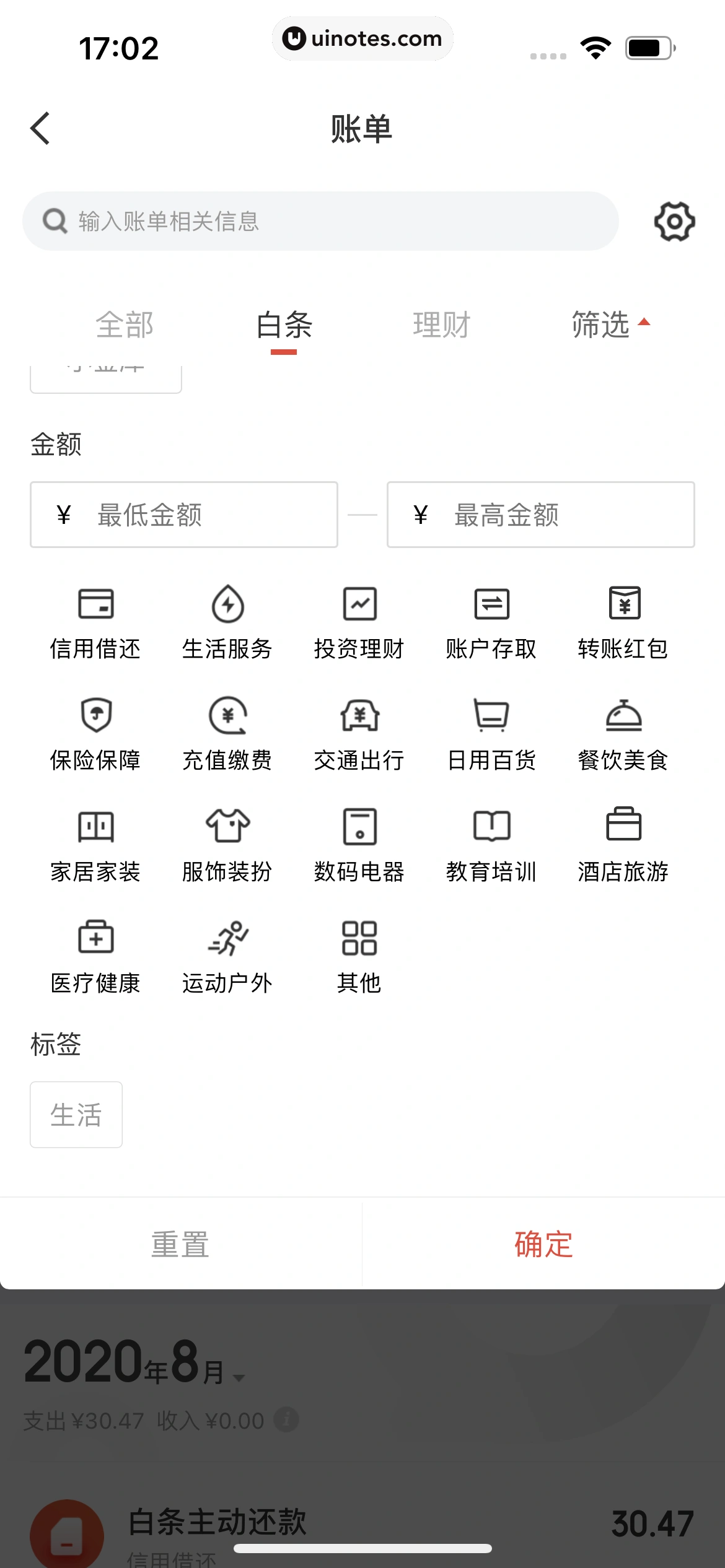Switch to the 全部 tab
This screenshot has width=725, height=1568.
[x=125, y=325]
